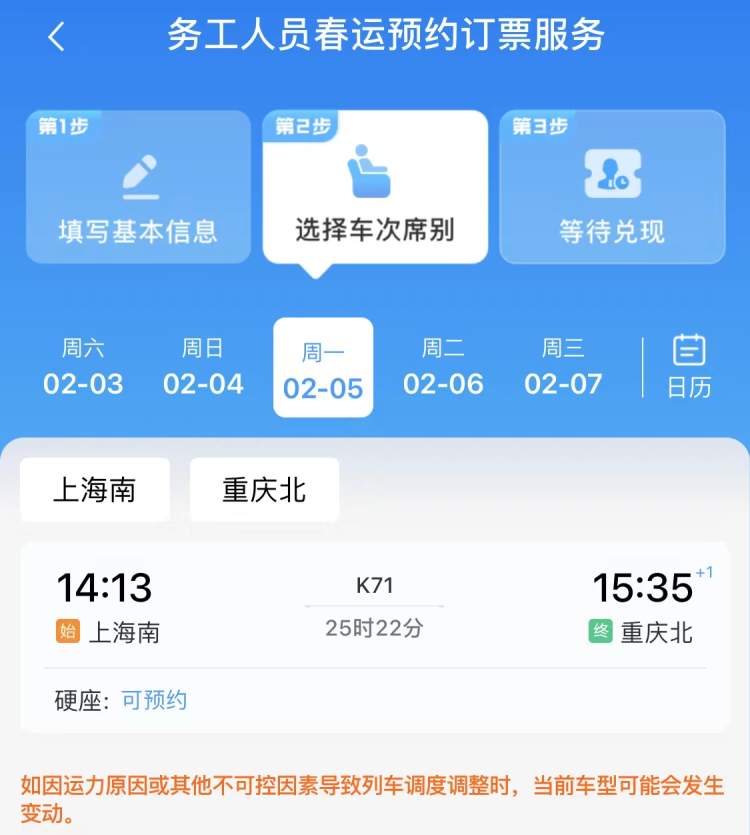Image resolution: width=750 pixels, height=835 pixels.
Task: Switch to date 周二 02-06
Action: coord(443,367)
